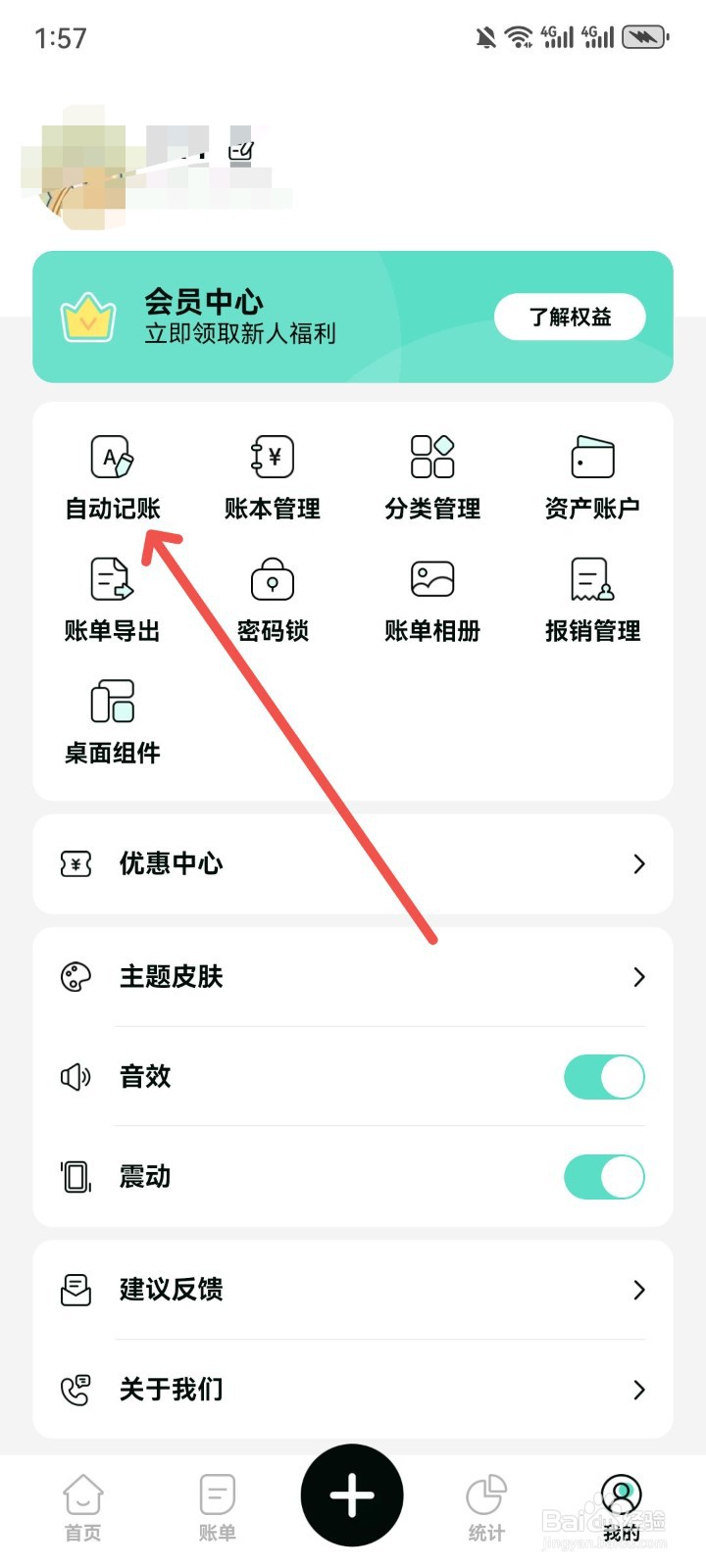
Task: Open 建议反馈 feedback page
Action: click(x=353, y=1290)
